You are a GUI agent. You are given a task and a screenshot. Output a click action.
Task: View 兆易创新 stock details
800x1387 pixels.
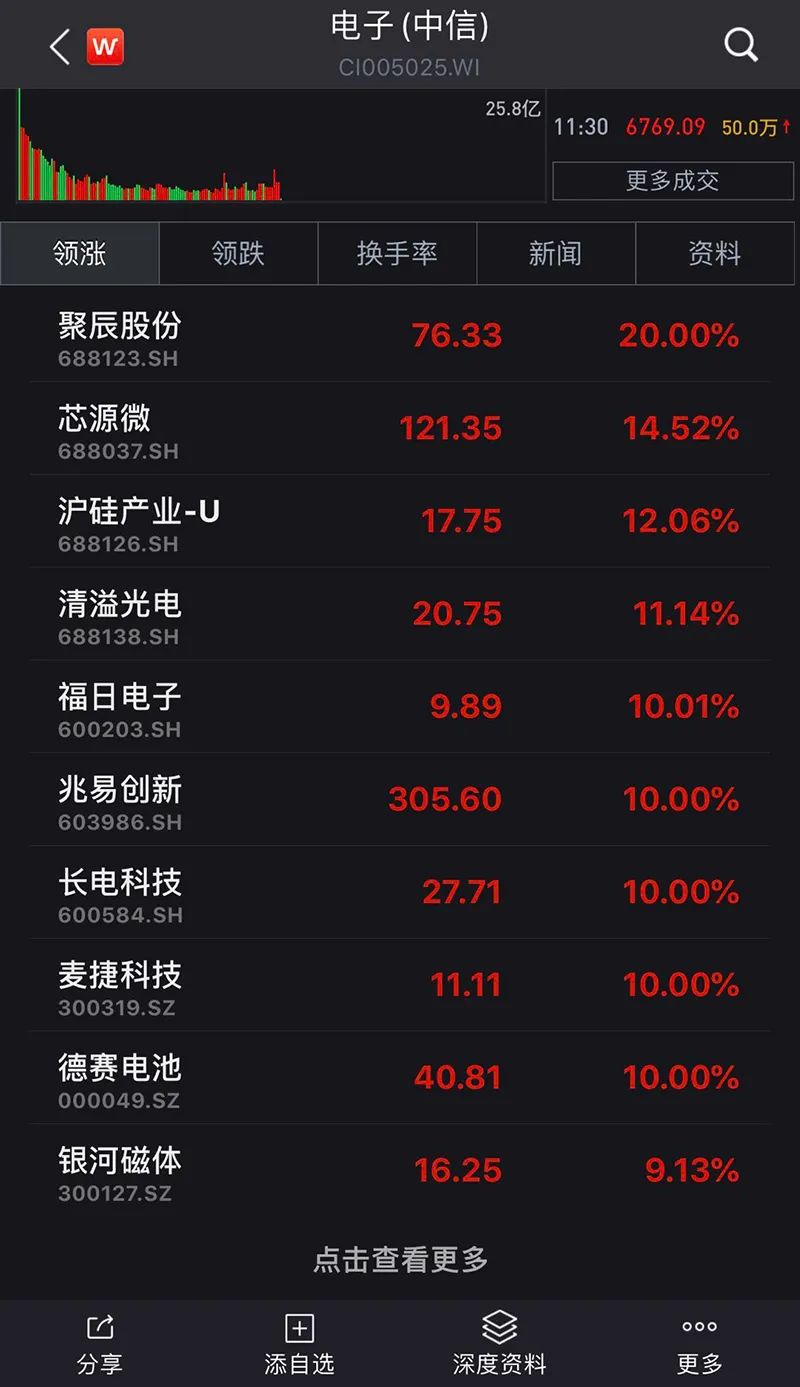(400, 800)
